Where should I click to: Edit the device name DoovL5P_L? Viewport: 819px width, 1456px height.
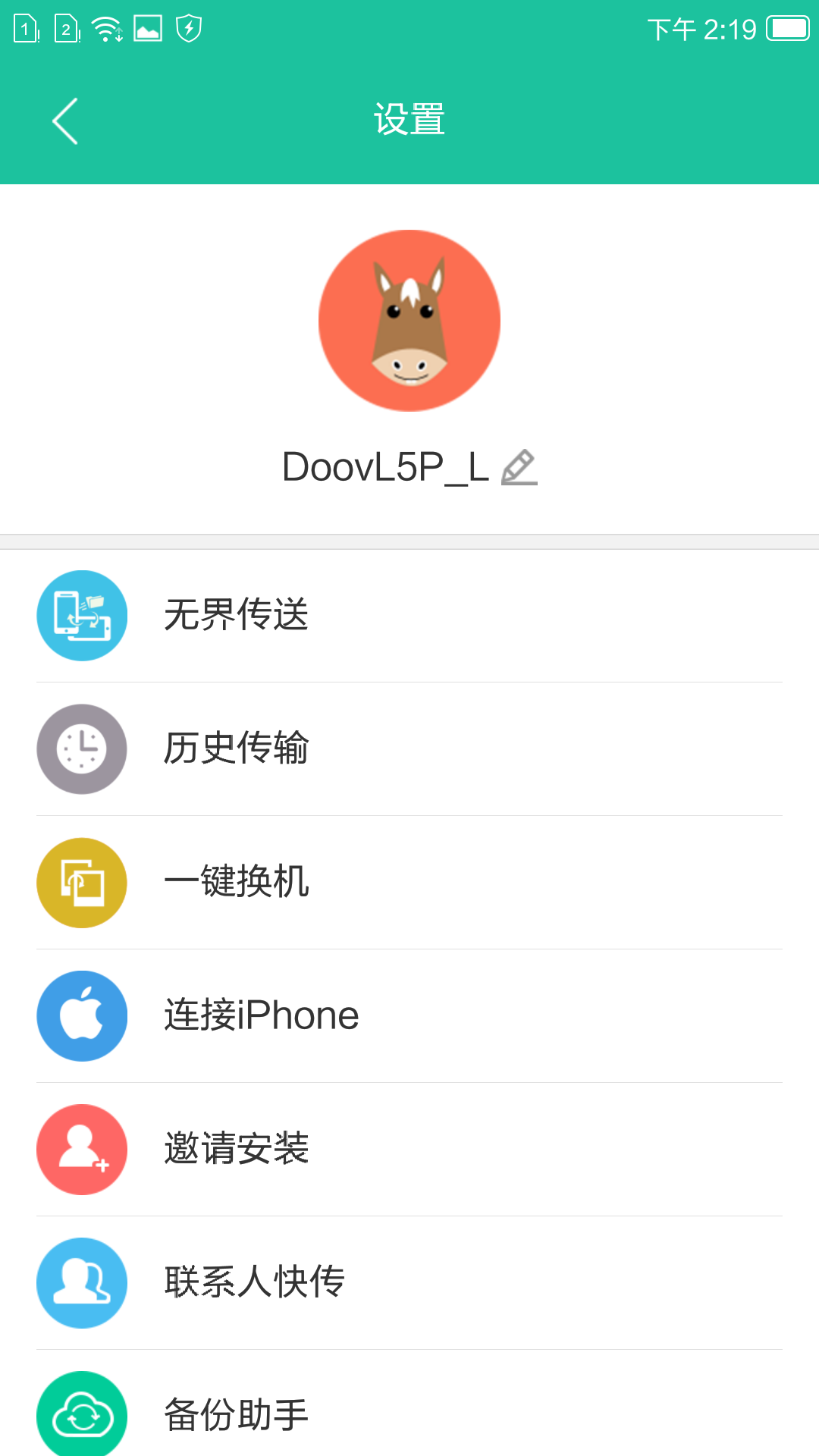click(519, 467)
